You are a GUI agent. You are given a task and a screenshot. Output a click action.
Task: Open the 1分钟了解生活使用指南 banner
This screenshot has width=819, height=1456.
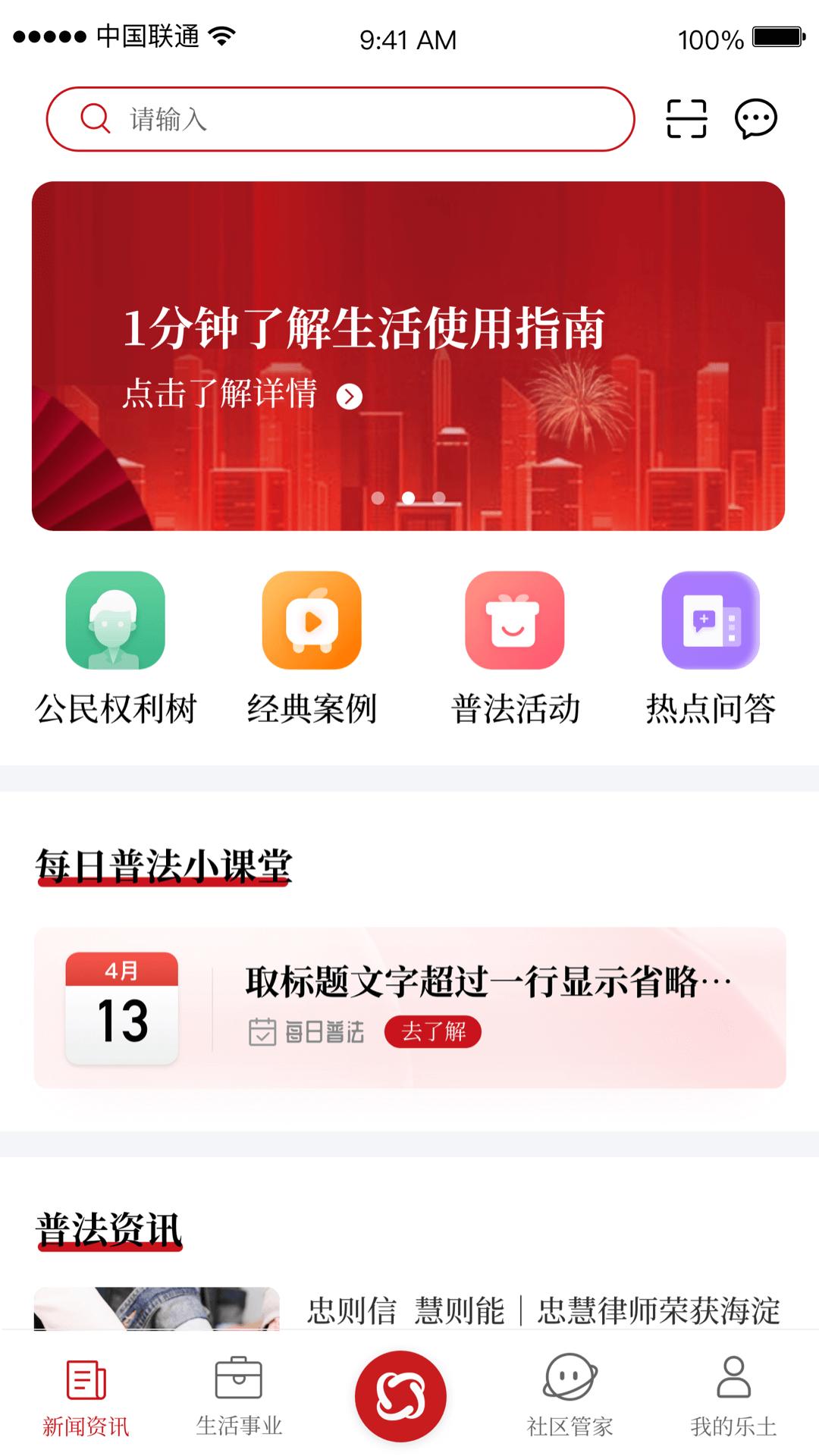click(408, 355)
